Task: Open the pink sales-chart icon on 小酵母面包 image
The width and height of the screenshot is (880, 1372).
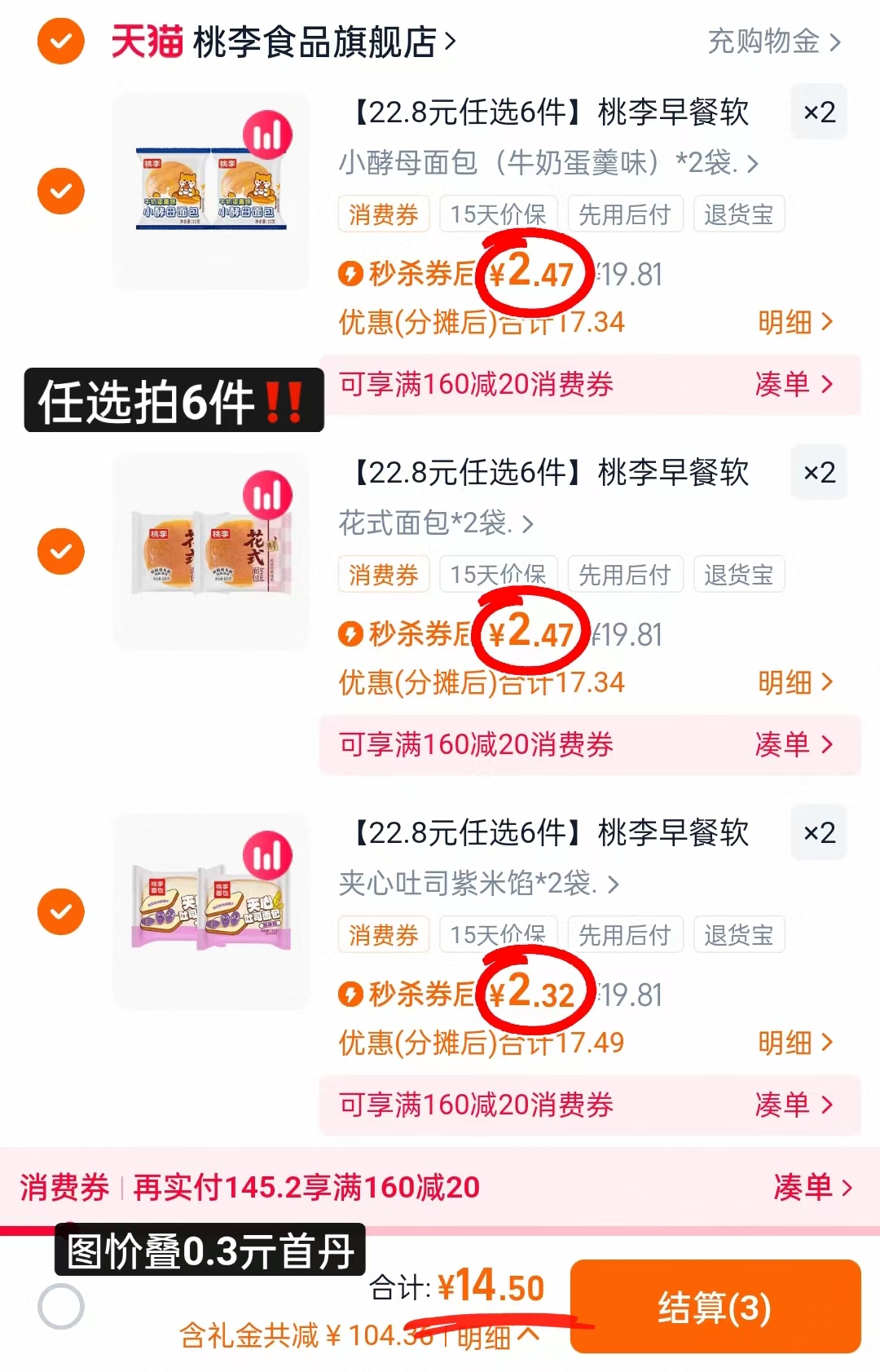Action: pos(269,137)
